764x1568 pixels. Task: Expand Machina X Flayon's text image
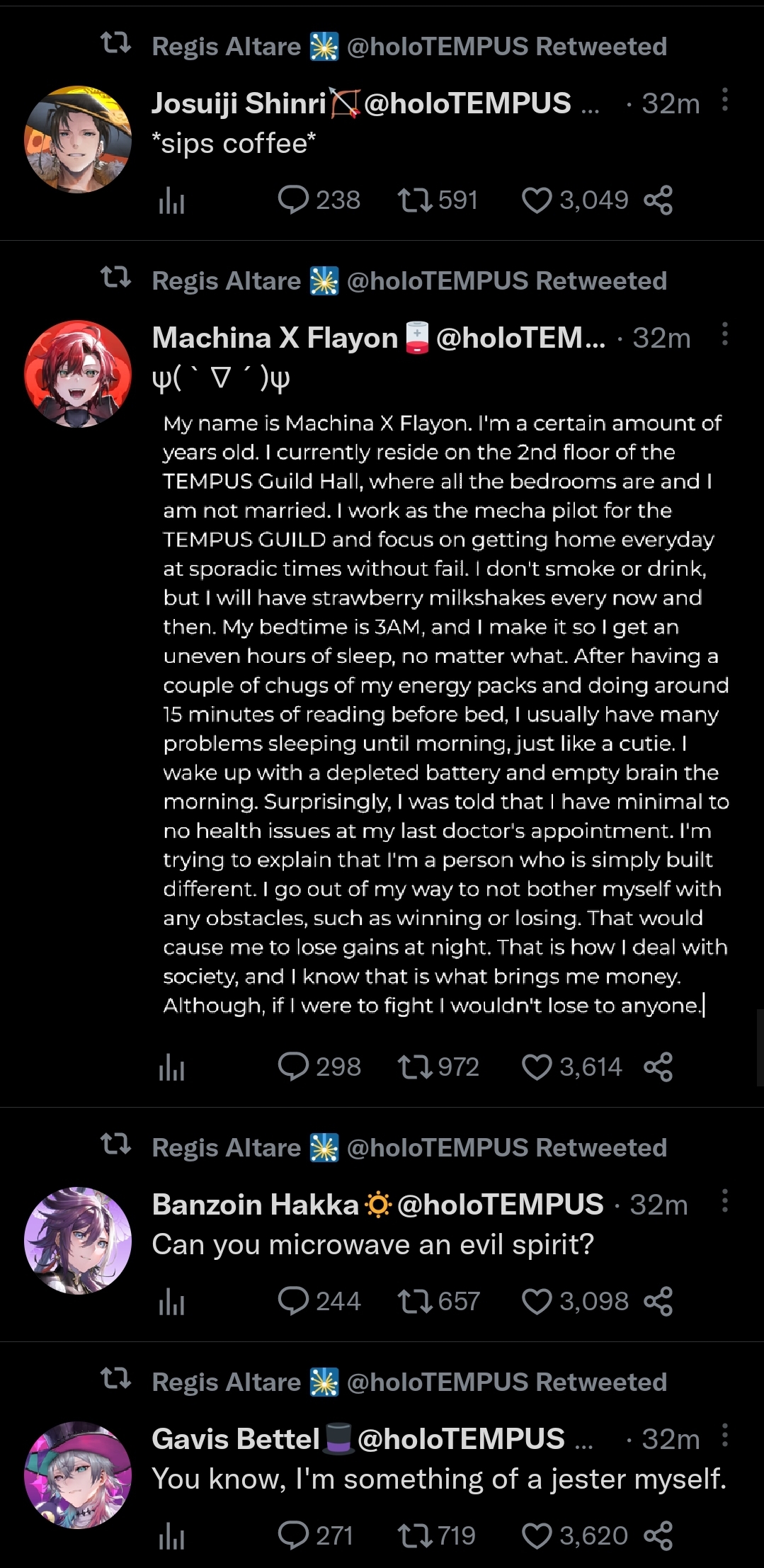point(445,714)
